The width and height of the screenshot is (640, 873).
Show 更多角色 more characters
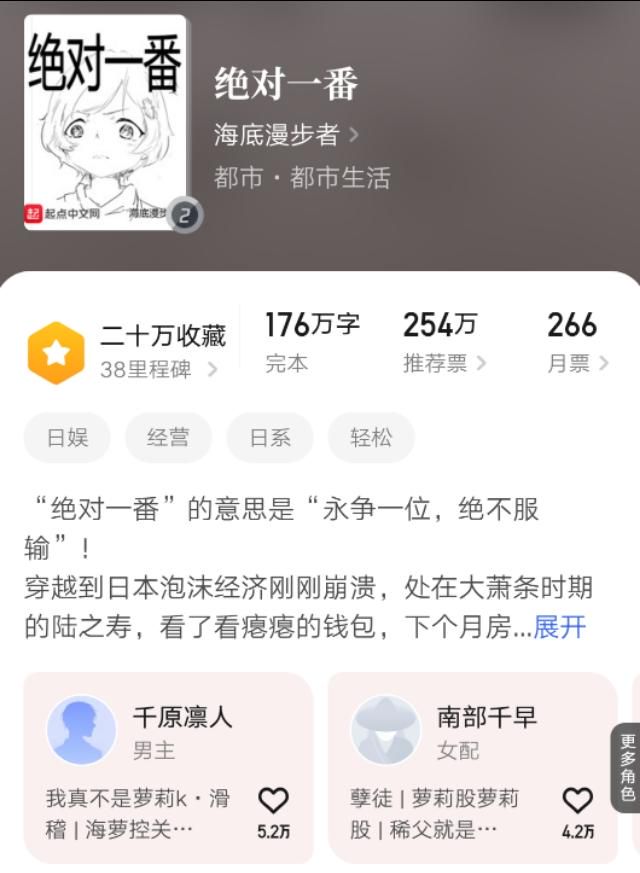pos(628,767)
